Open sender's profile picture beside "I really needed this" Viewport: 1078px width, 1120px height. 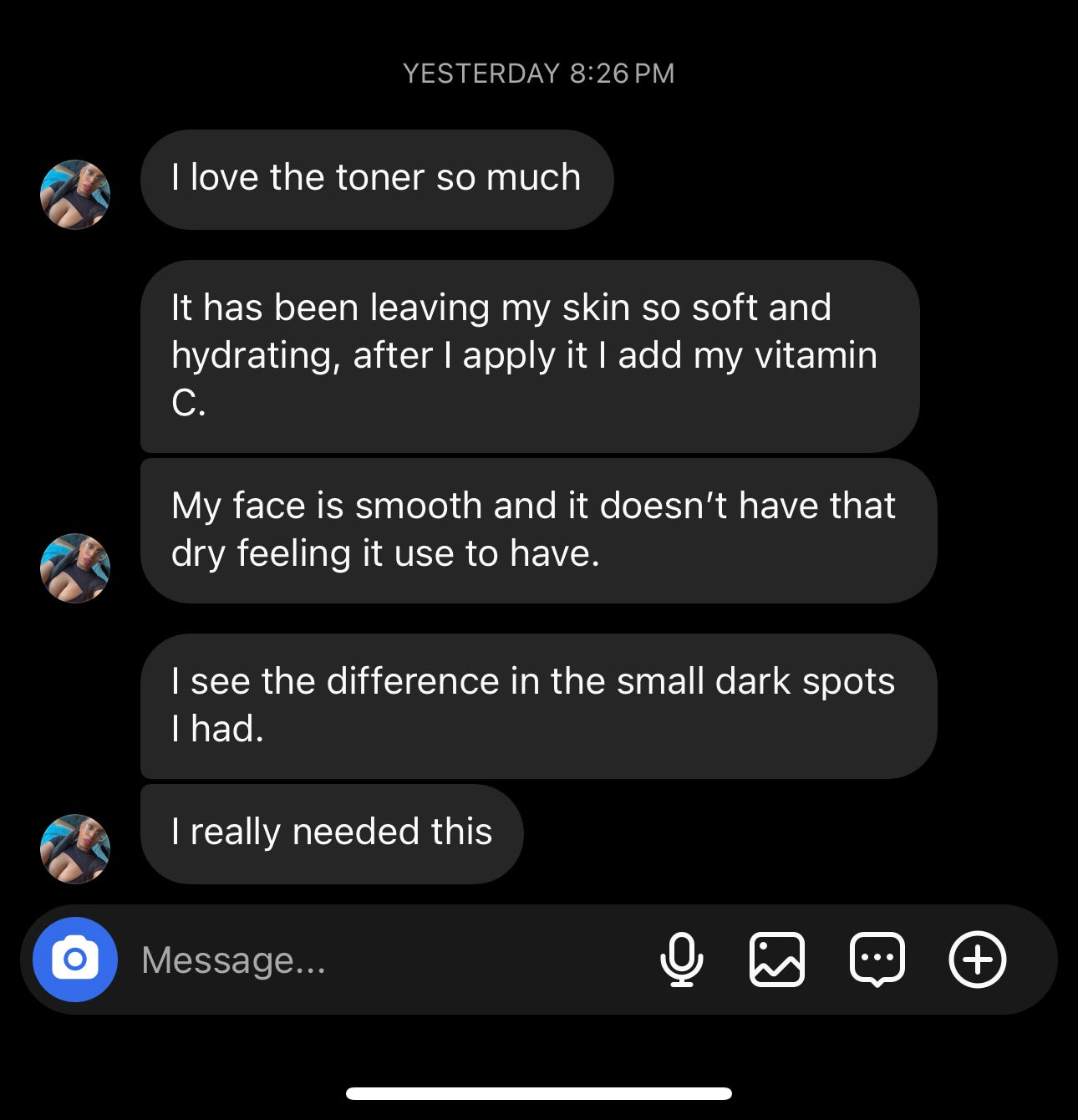point(75,848)
